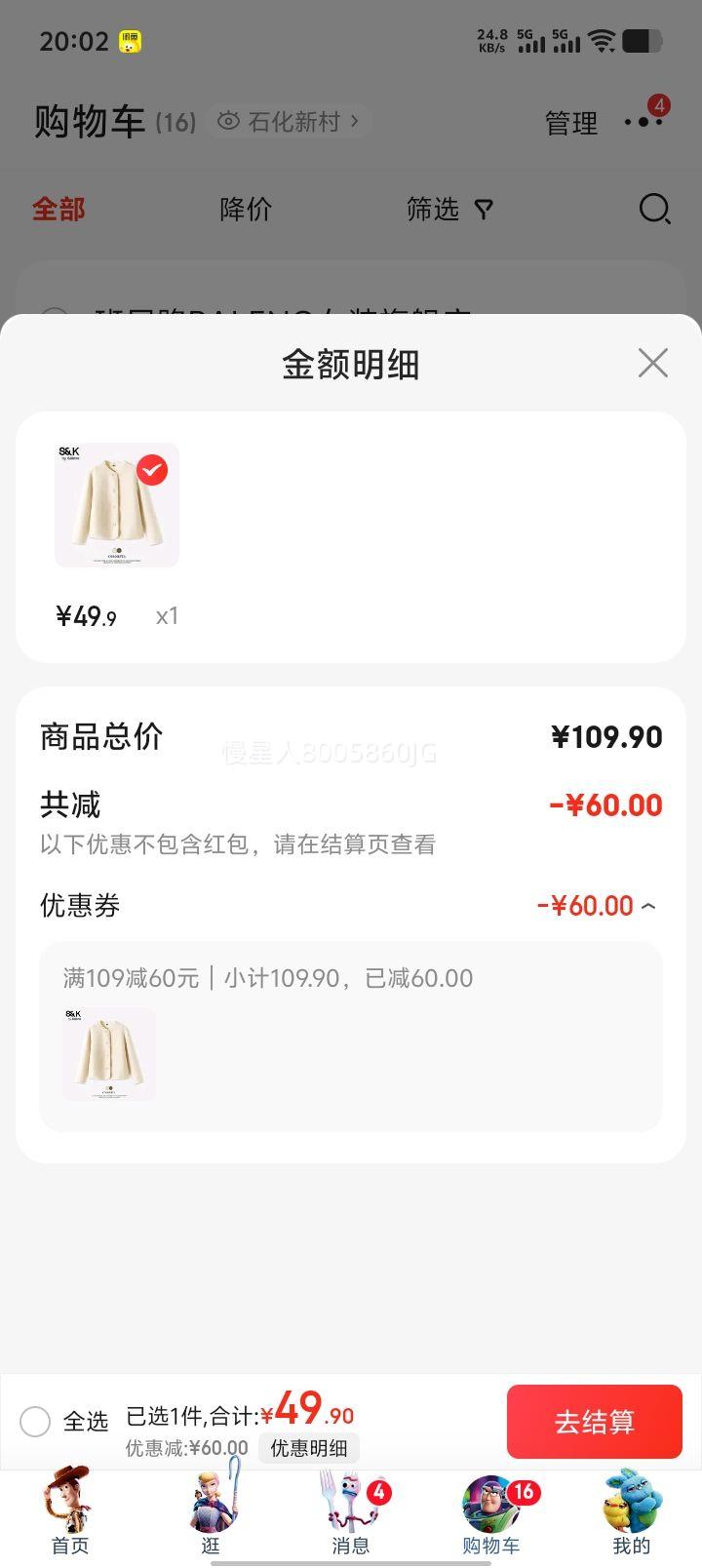Open the 优惠明细 discount breakdown

[308, 1448]
